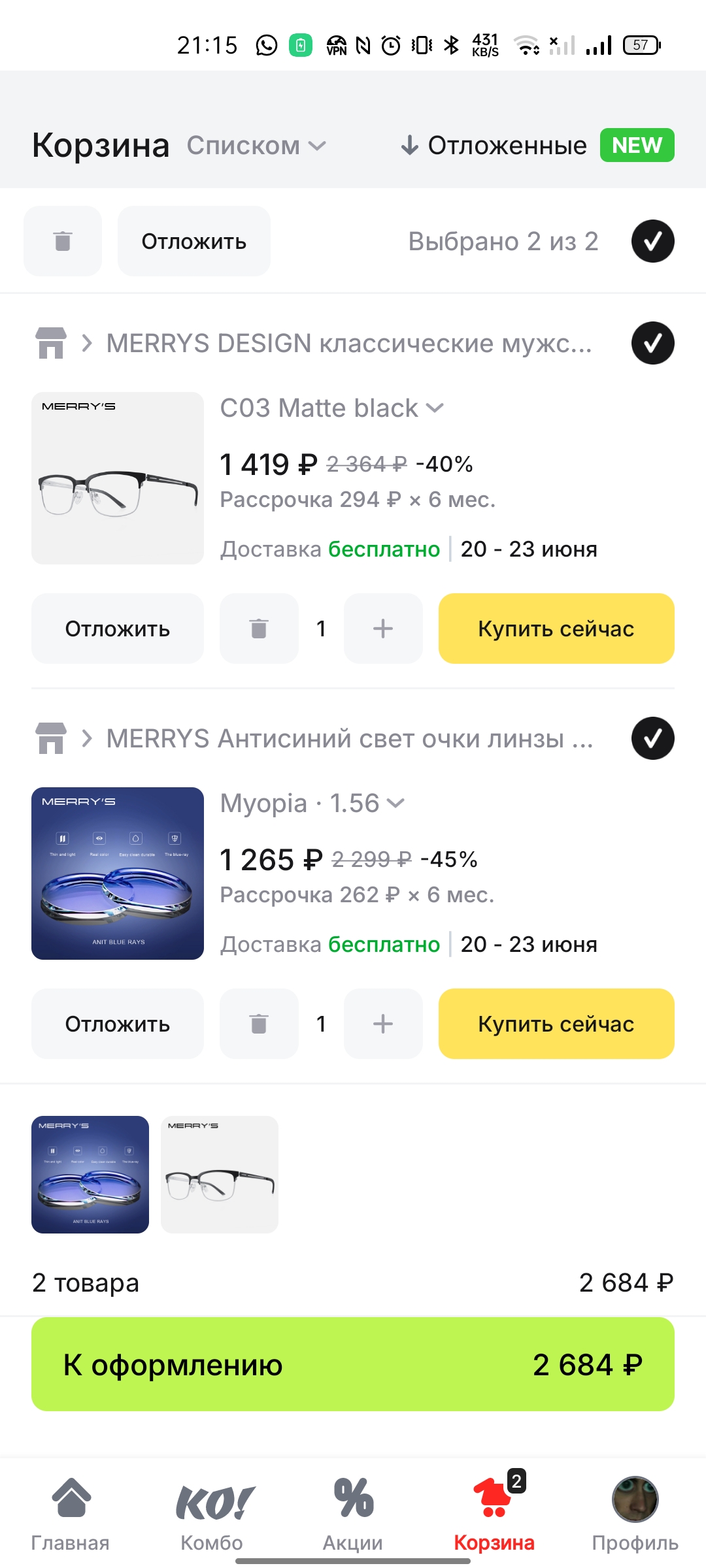Increase quantity of the Myopia lenses

point(383,1024)
